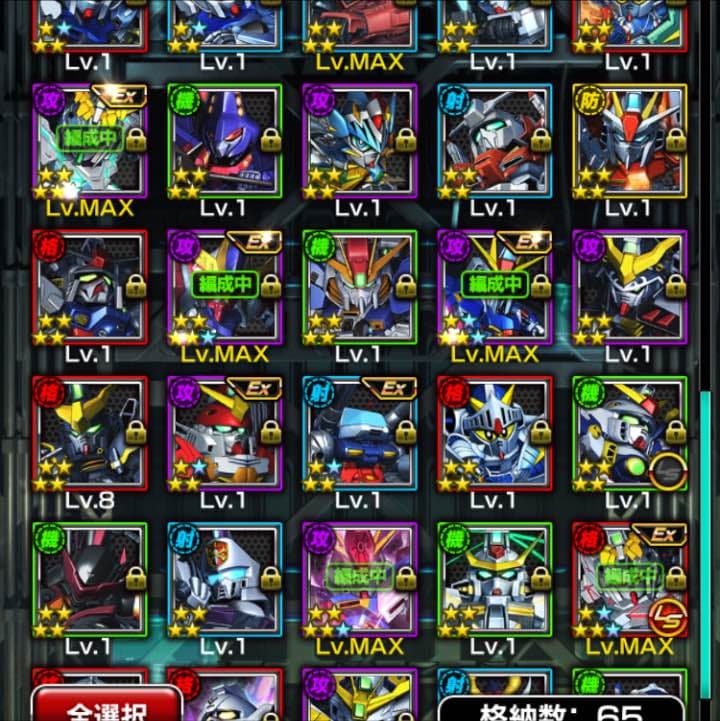Pick the 機 unit with orange V-fin
This screenshot has height=721, width=720.
point(359,287)
